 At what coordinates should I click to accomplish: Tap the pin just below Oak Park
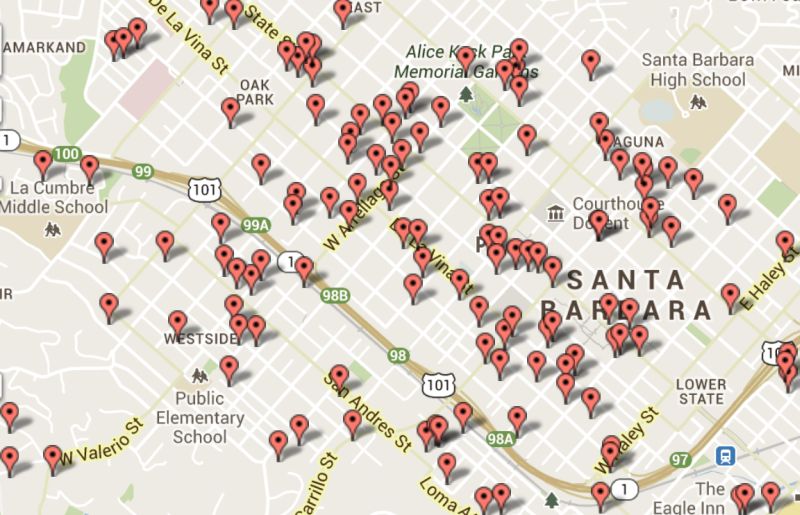tap(231, 109)
